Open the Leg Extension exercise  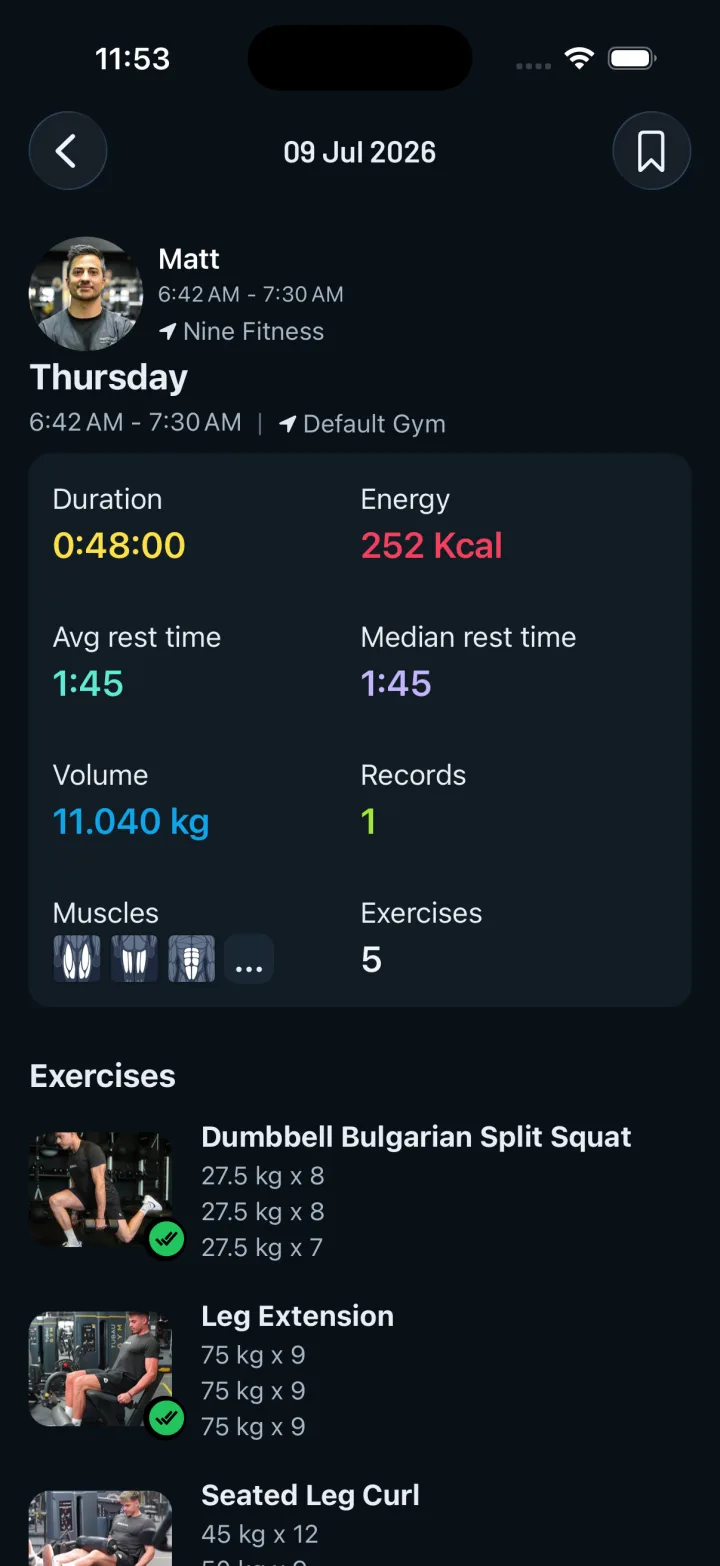click(x=360, y=1371)
